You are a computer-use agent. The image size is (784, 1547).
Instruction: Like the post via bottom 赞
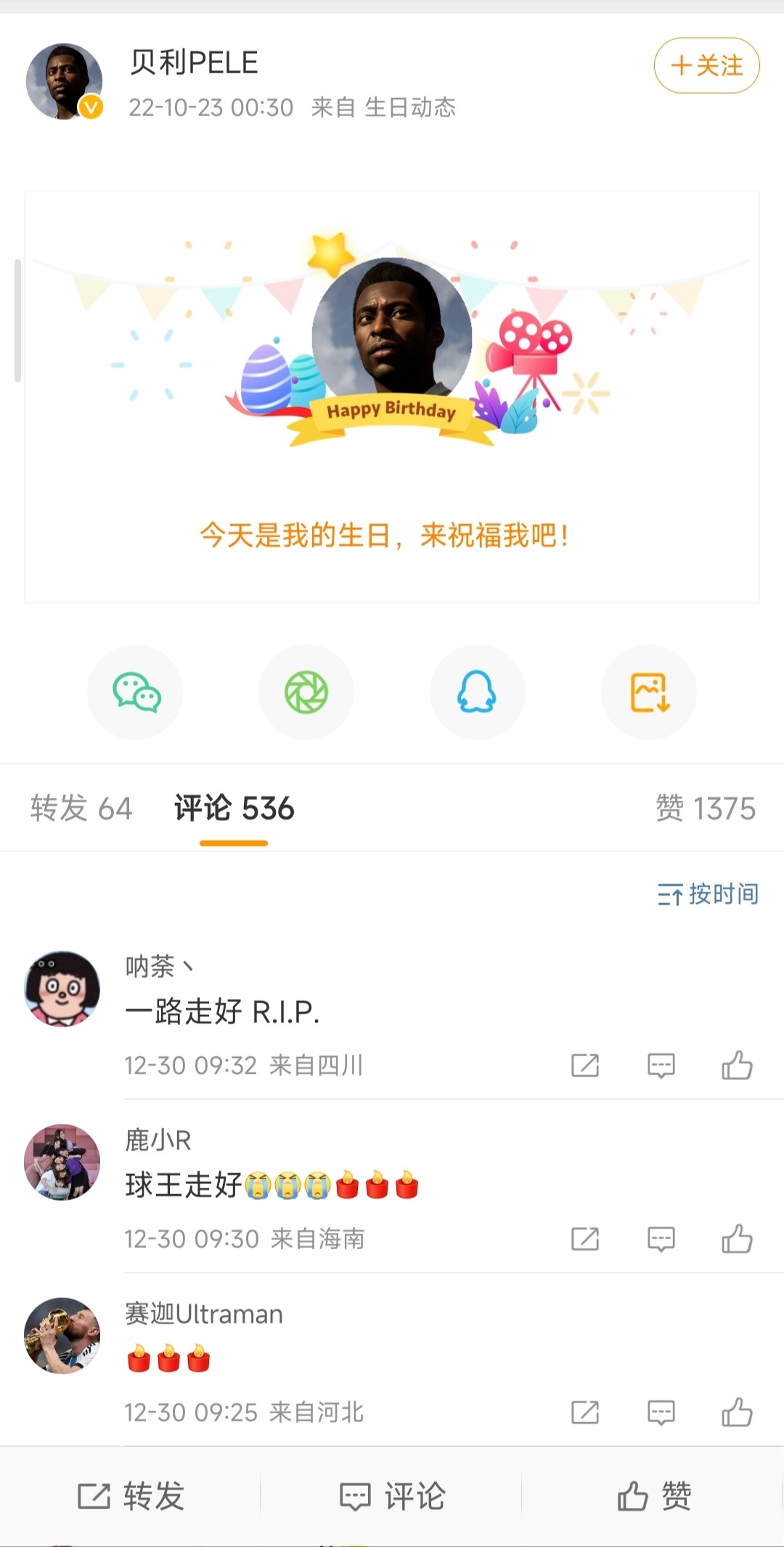(x=653, y=1496)
